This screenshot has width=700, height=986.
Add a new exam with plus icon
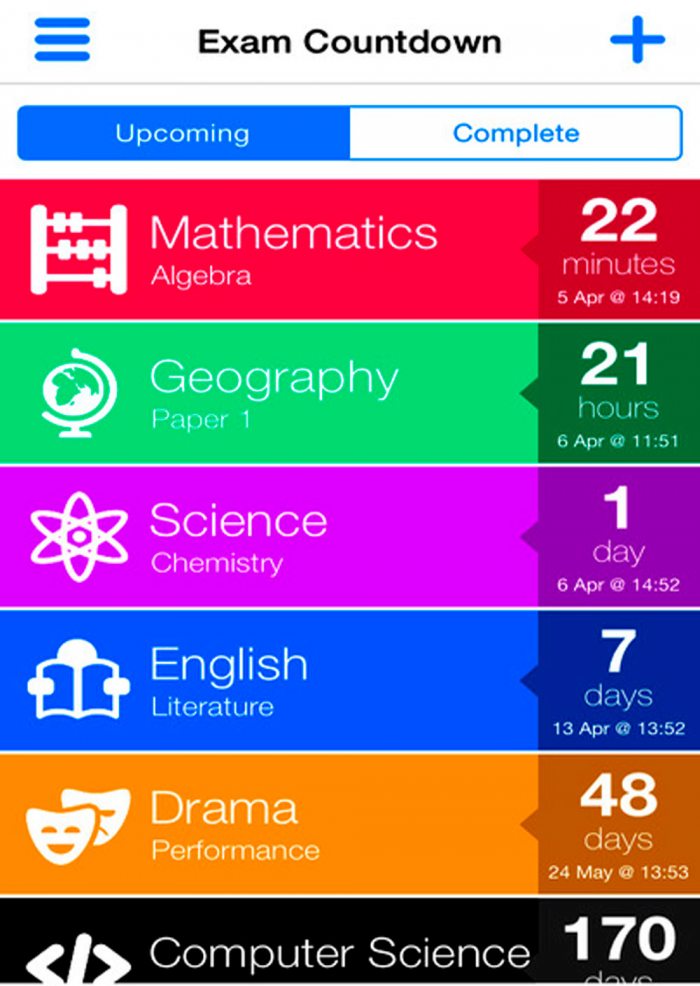637,41
